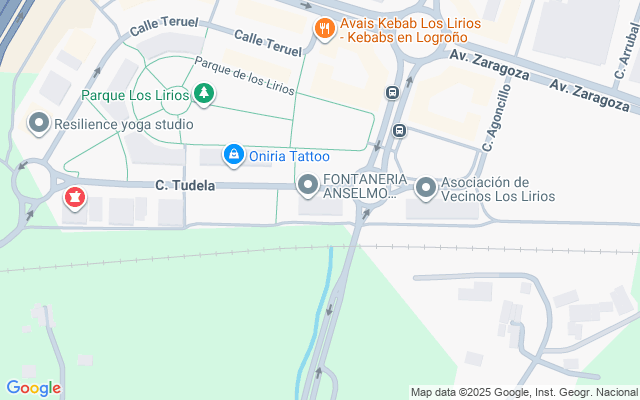Open the Oniria Tattoo shop marker
This screenshot has height=400, width=640.
coord(233,154)
